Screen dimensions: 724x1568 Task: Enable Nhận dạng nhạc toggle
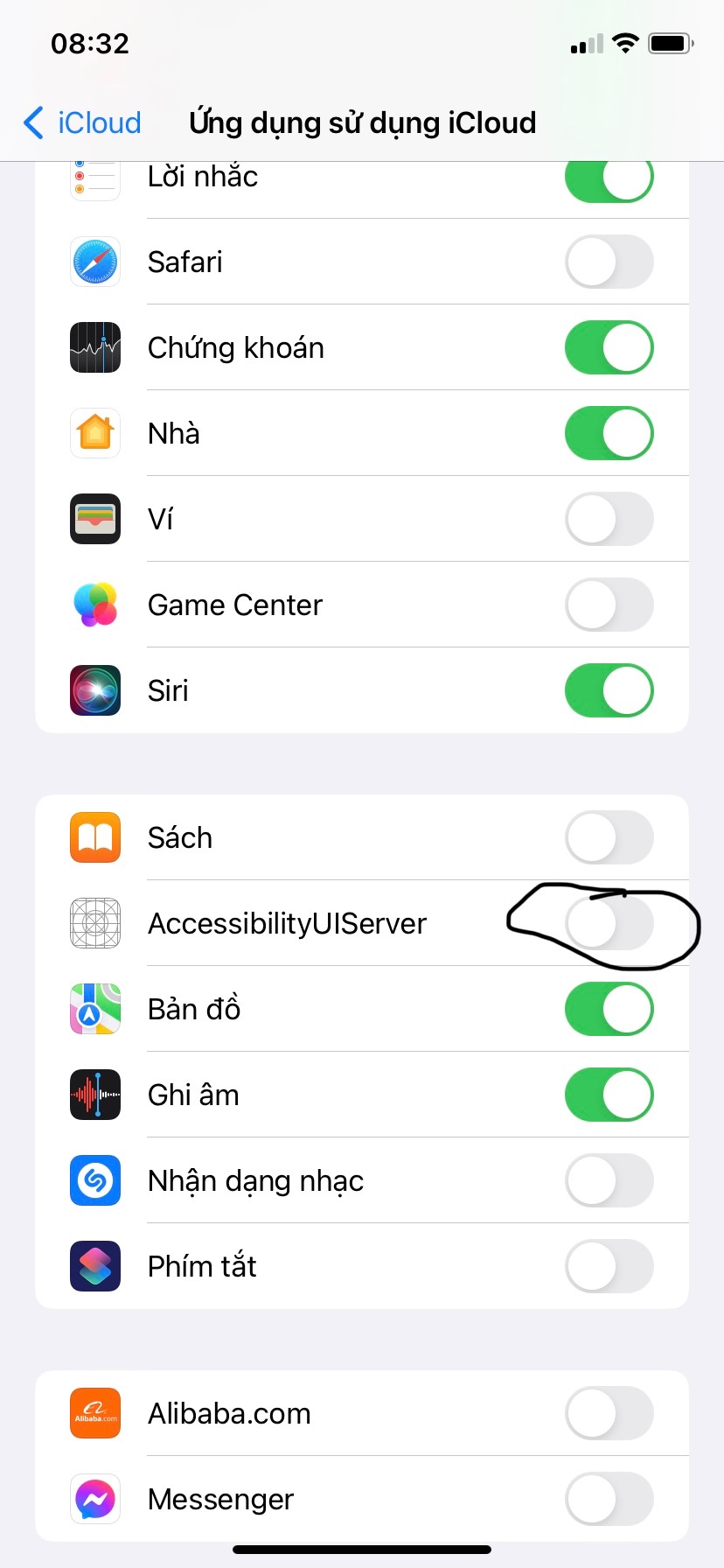click(609, 1180)
